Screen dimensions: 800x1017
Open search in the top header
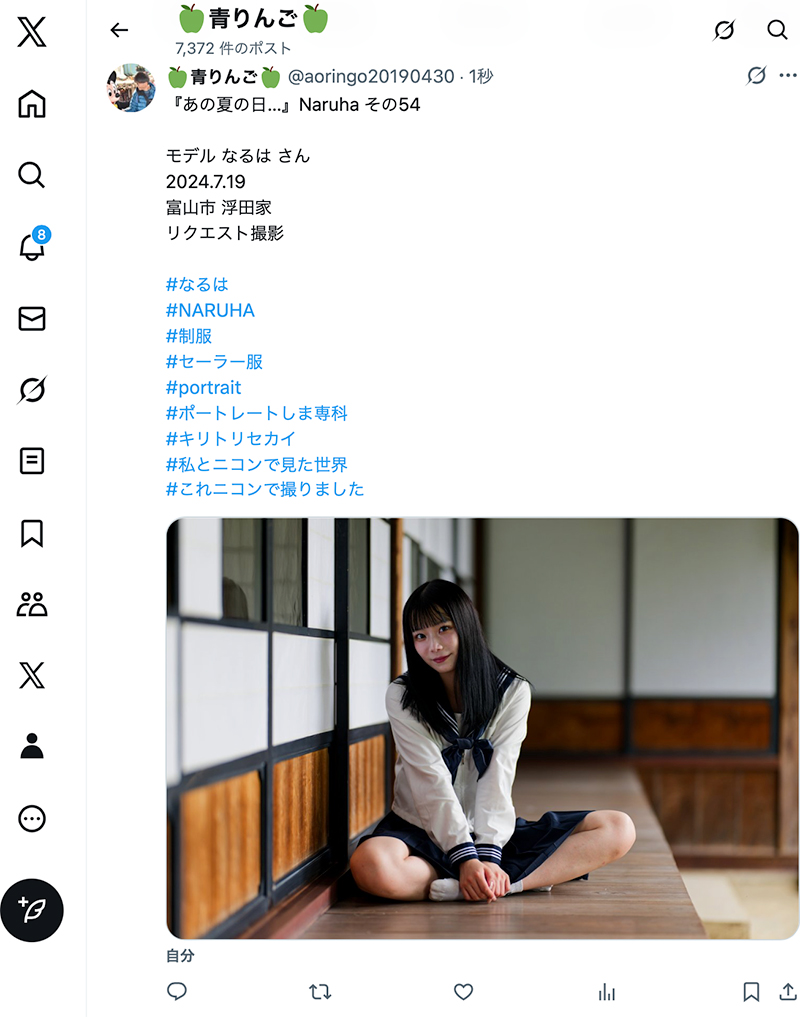(x=777, y=30)
